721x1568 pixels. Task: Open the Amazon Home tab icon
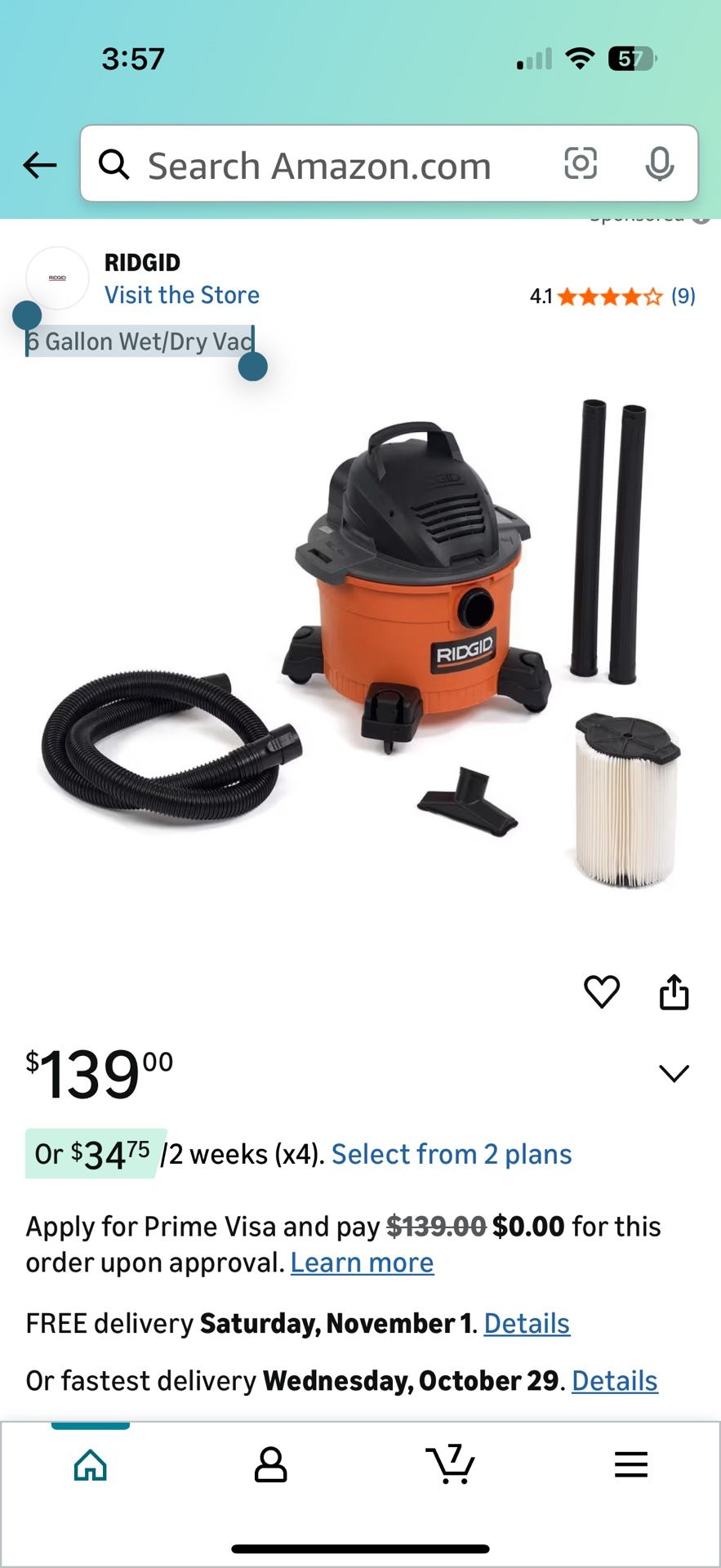point(90,1464)
